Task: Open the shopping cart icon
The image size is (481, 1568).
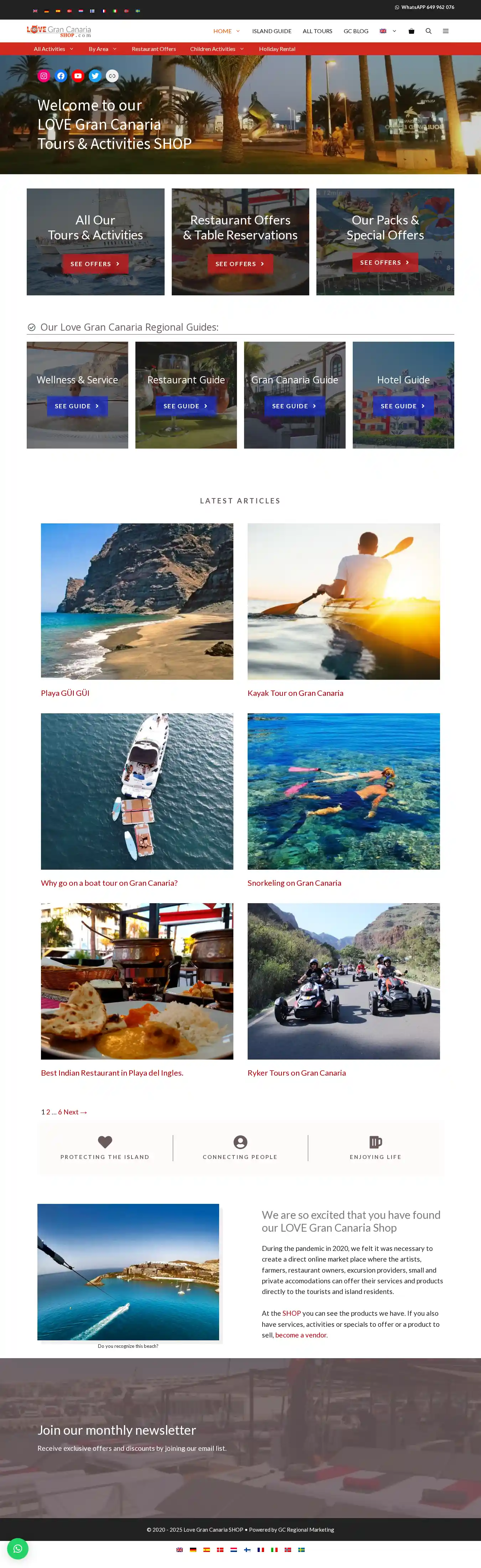Action: coord(411,31)
